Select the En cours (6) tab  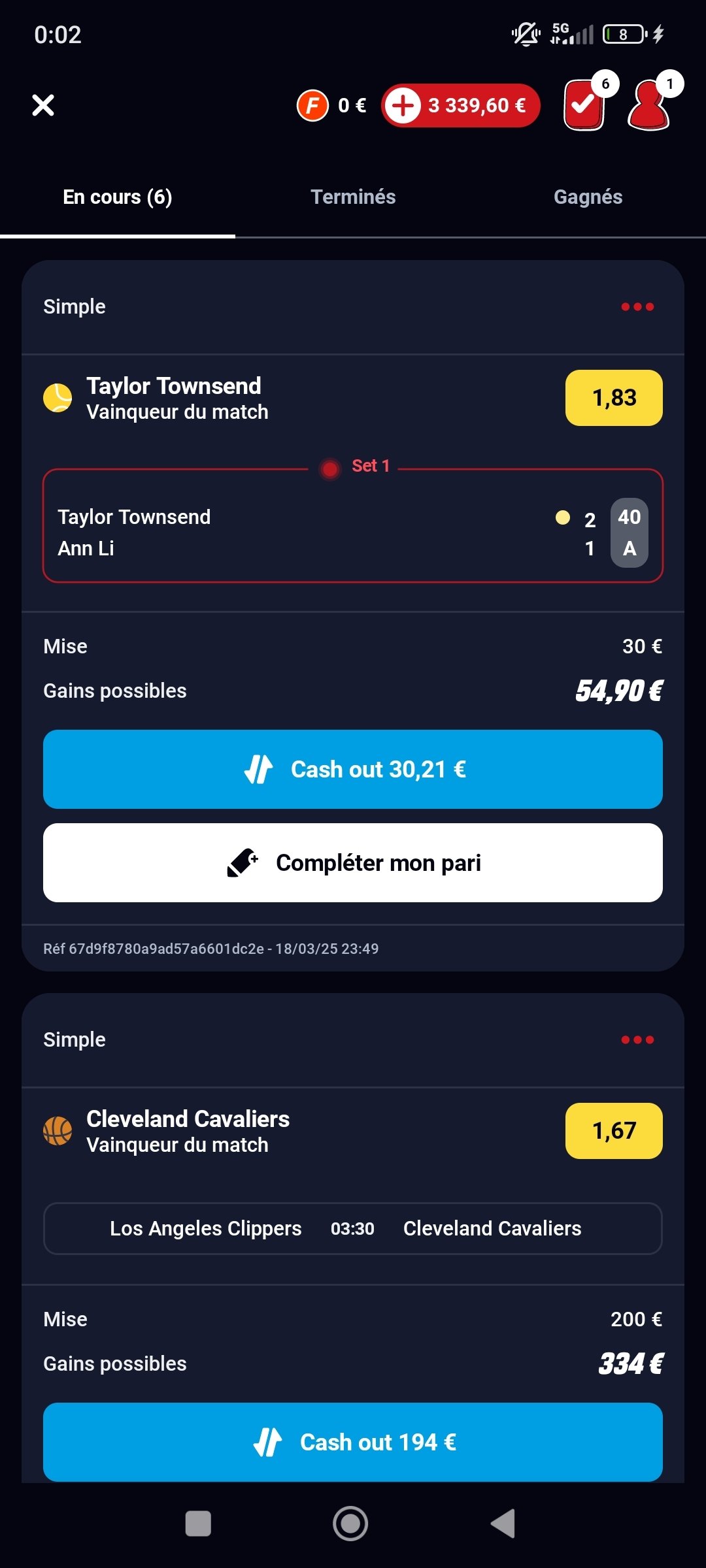point(118,197)
